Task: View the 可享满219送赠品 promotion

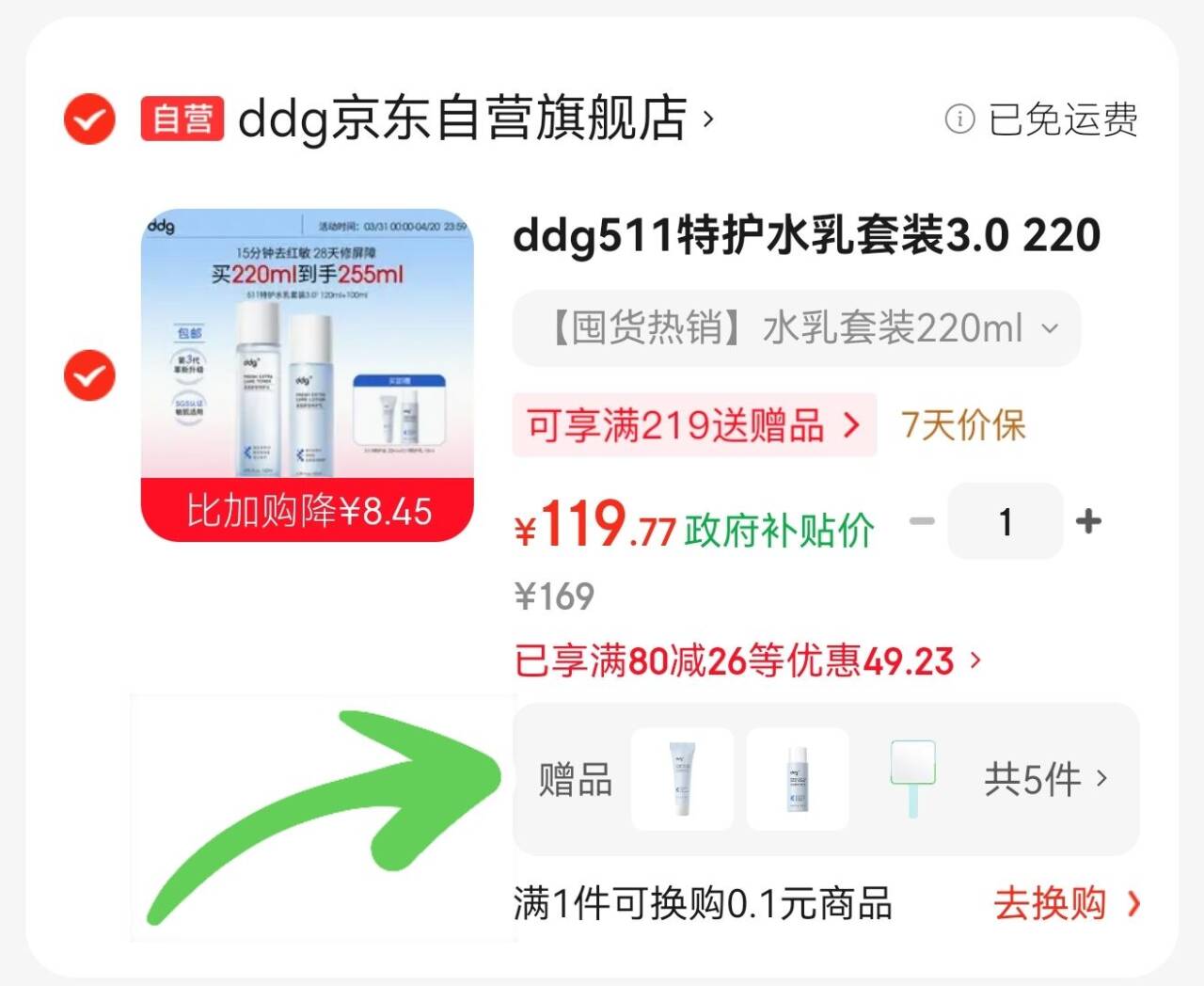Action: tap(694, 425)
